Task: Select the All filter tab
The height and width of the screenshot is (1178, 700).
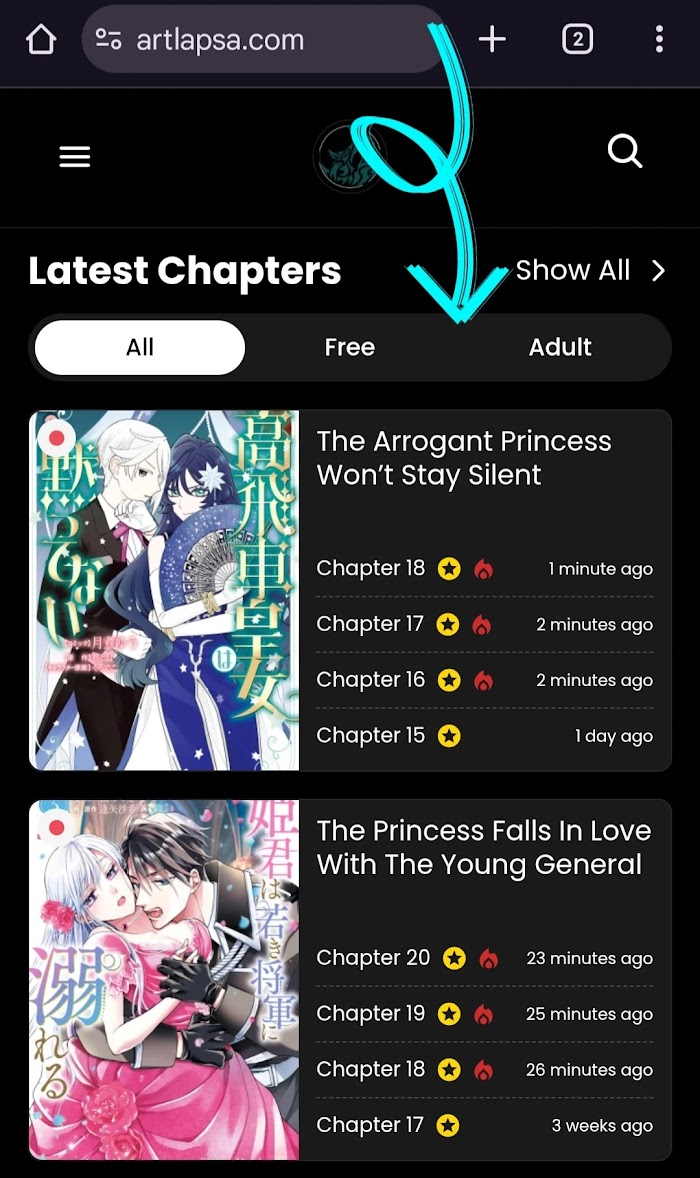Action: click(140, 347)
